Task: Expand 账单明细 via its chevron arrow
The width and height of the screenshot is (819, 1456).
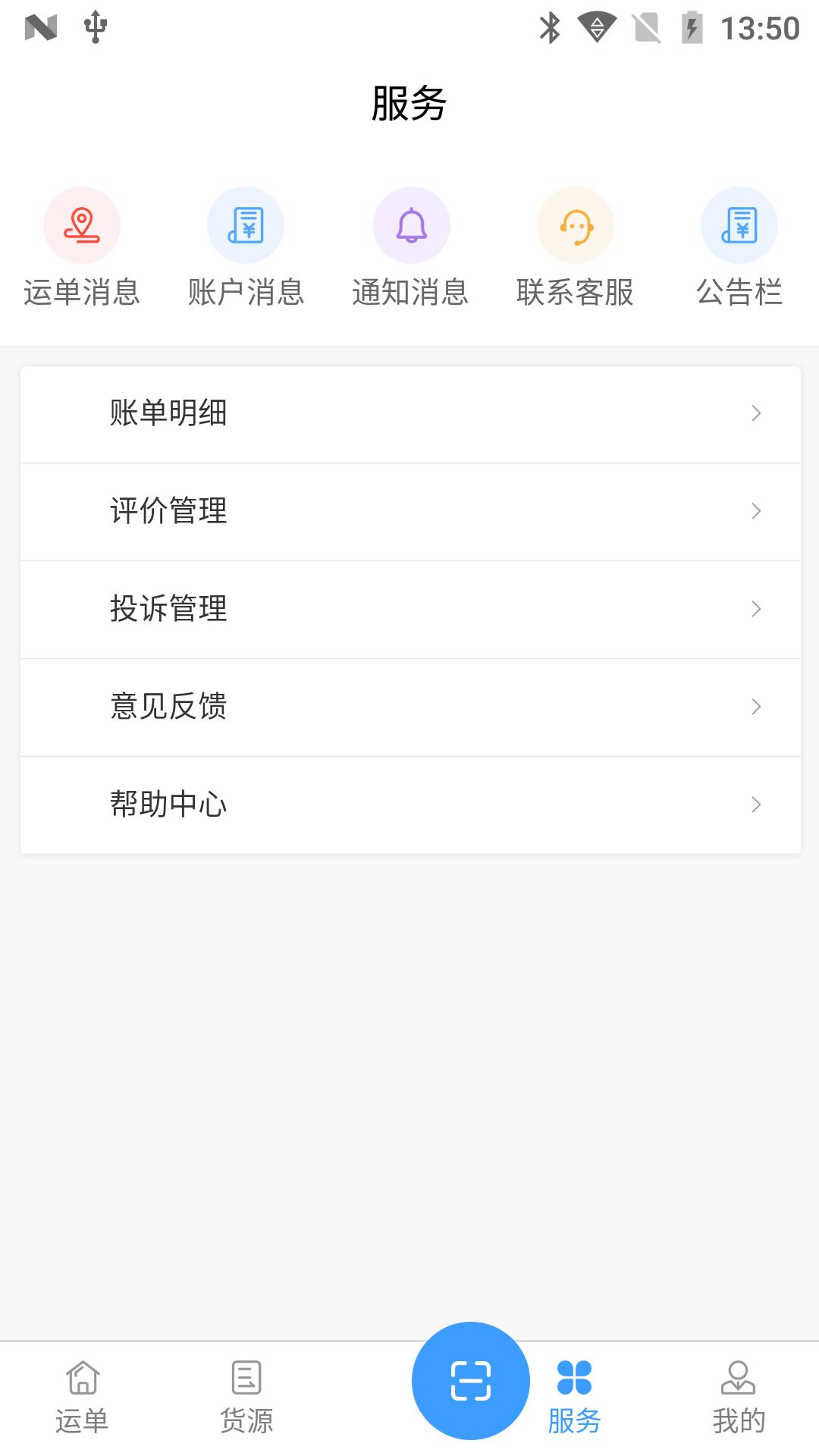Action: coord(755,414)
